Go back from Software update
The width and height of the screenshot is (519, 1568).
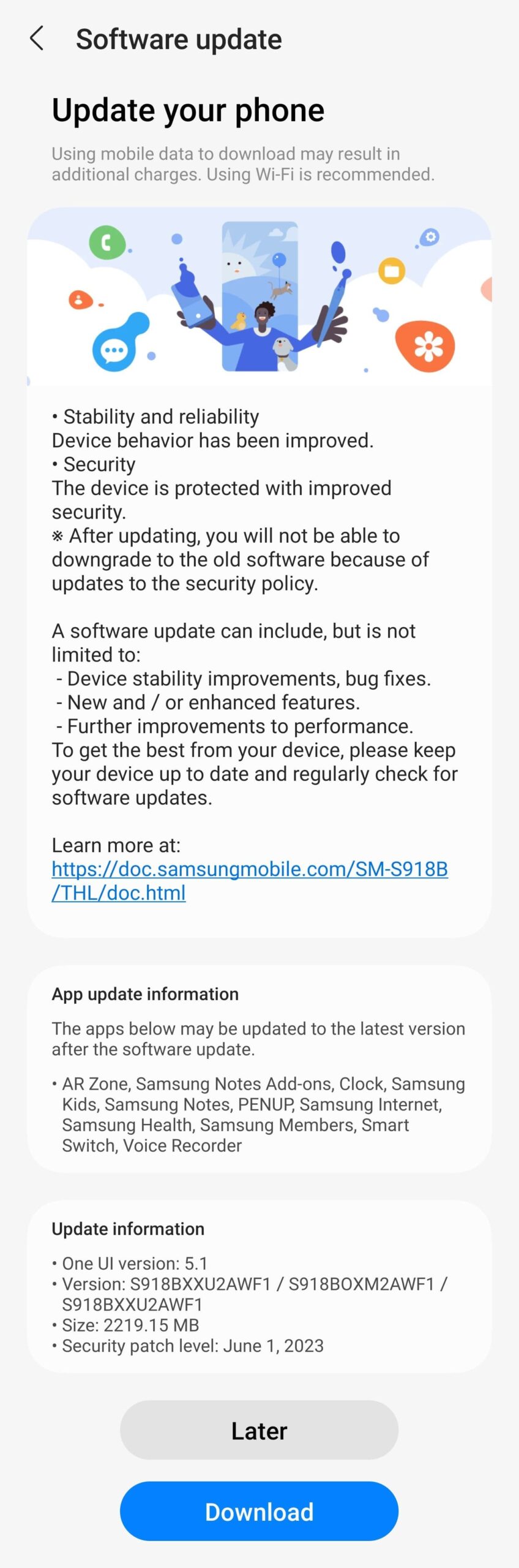pyautogui.click(x=37, y=39)
